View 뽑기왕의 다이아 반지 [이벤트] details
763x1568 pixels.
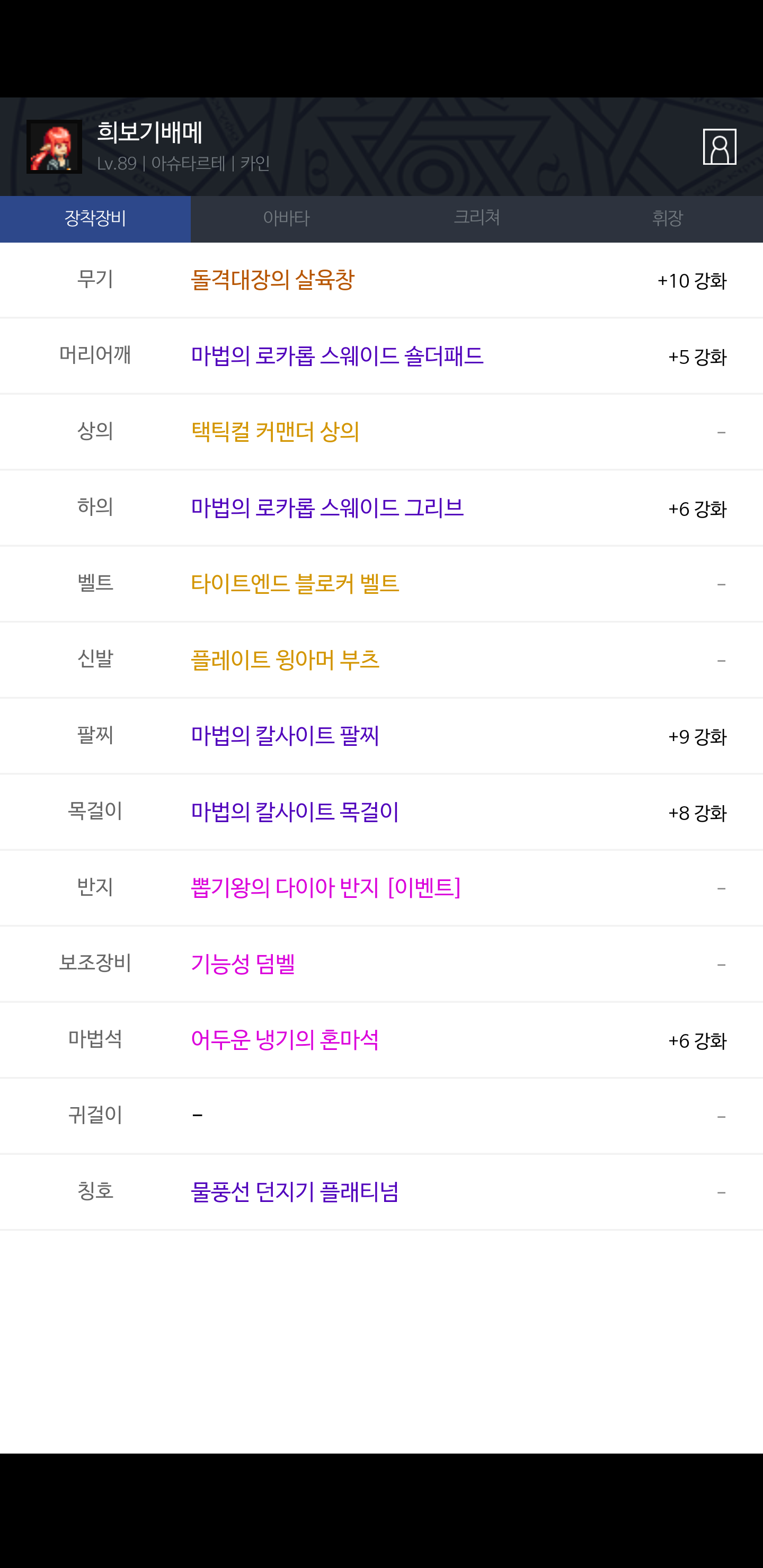(325, 888)
